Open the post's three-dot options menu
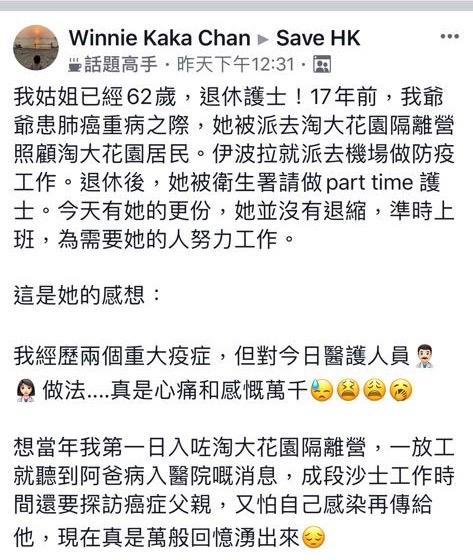 point(449,36)
